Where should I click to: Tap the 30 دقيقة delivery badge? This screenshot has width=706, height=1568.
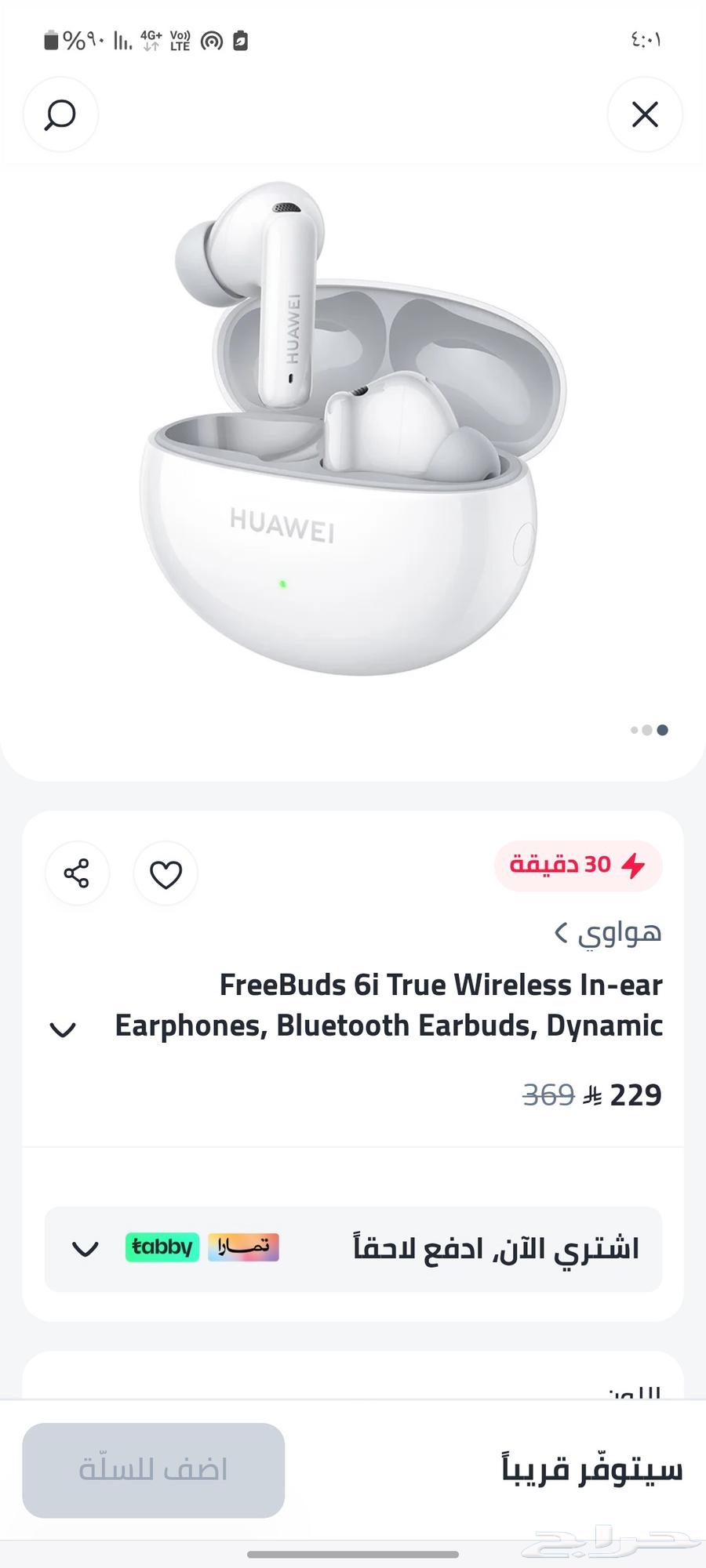point(578,865)
